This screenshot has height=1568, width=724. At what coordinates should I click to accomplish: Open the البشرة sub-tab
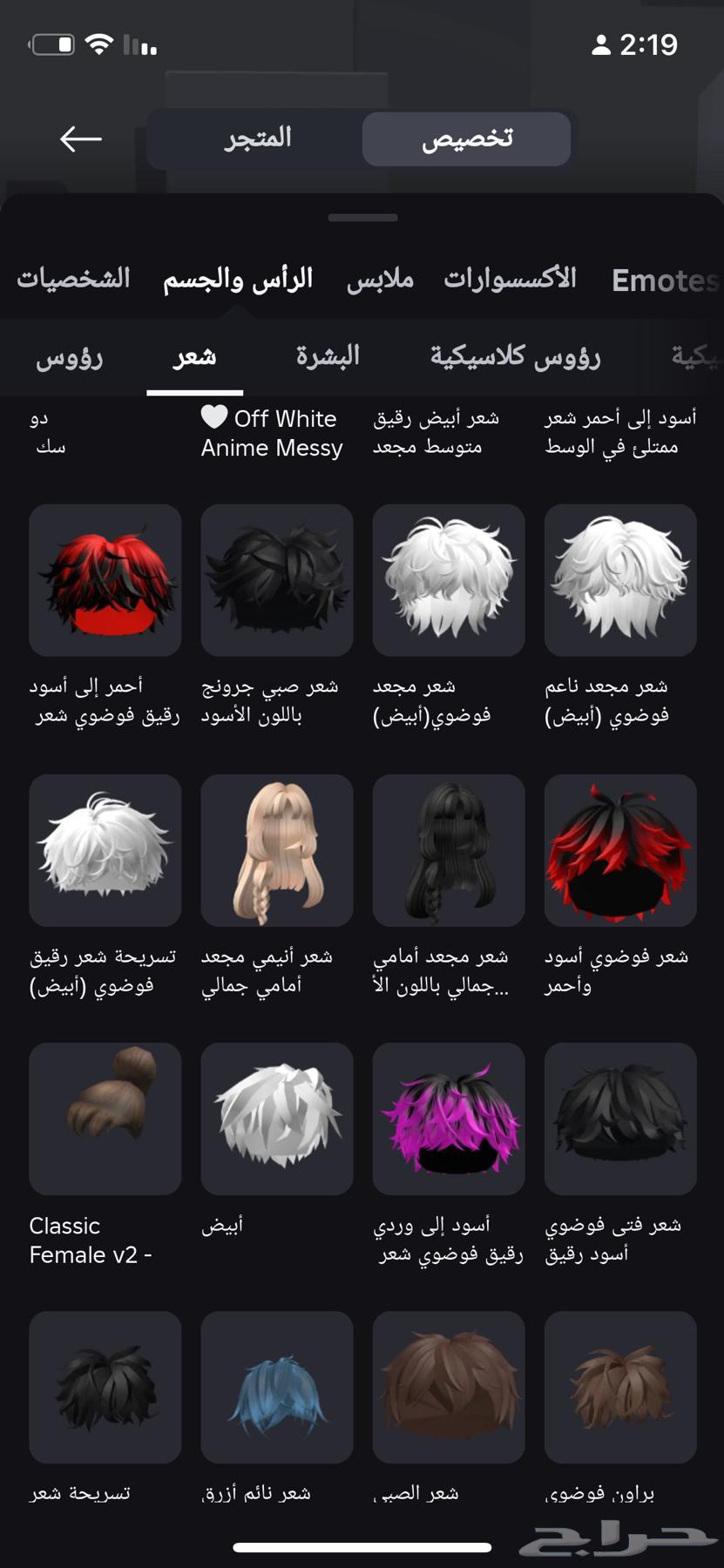[x=328, y=356]
